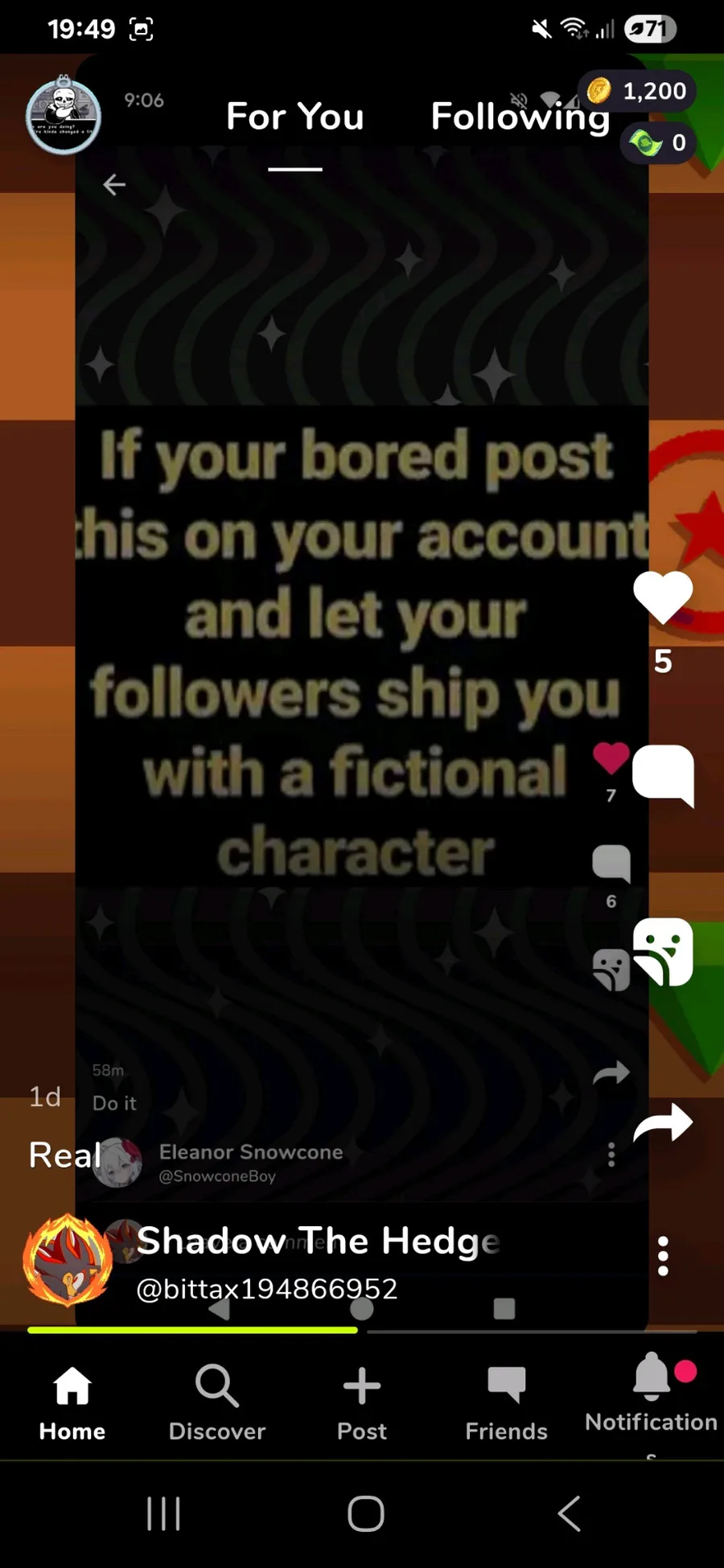Tap the Home tab
The height and width of the screenshot is (1568, 724).
[x=72, y=1402]
